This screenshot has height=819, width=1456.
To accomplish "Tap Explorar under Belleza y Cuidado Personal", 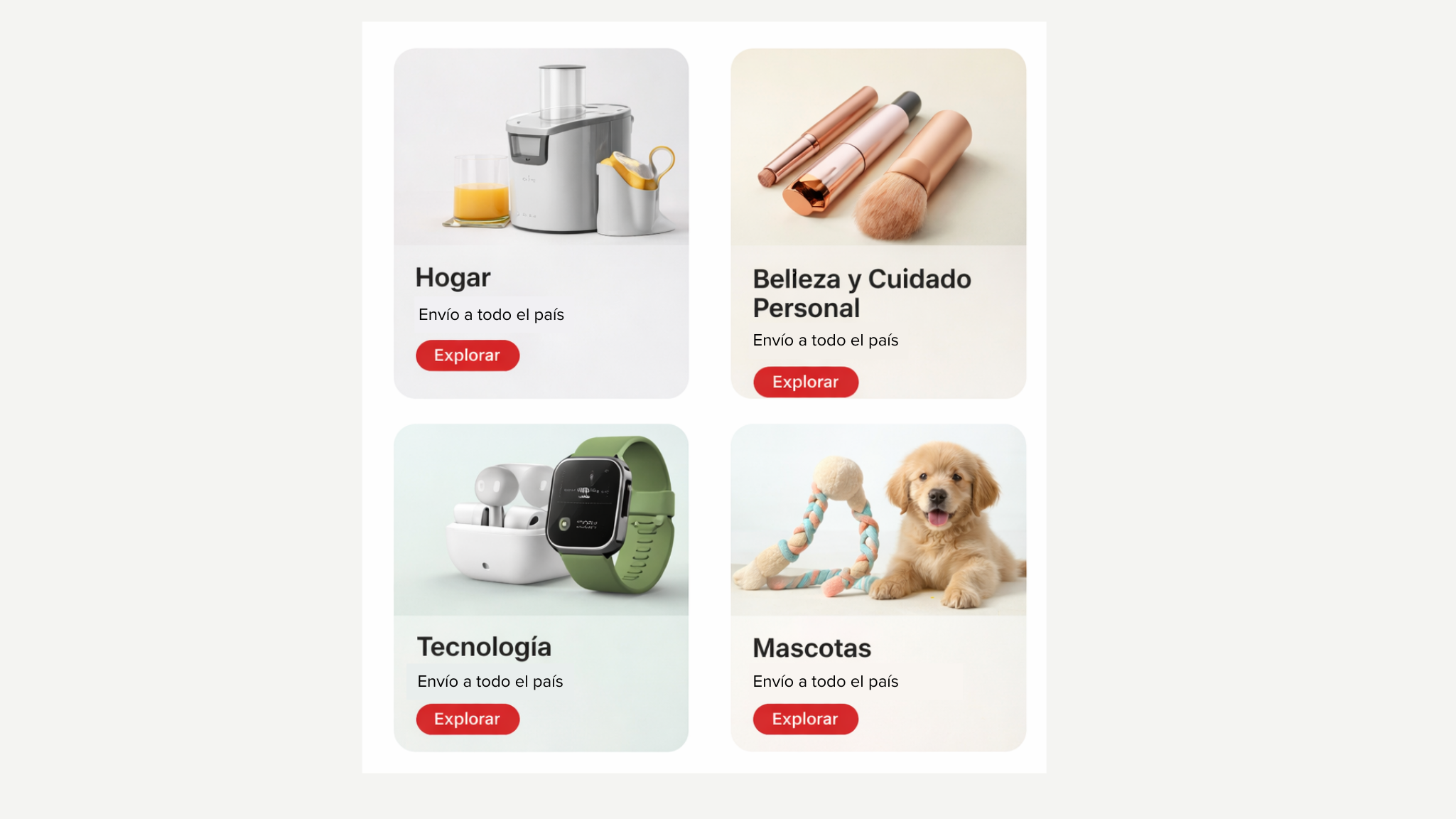I will tap(805, 382).
